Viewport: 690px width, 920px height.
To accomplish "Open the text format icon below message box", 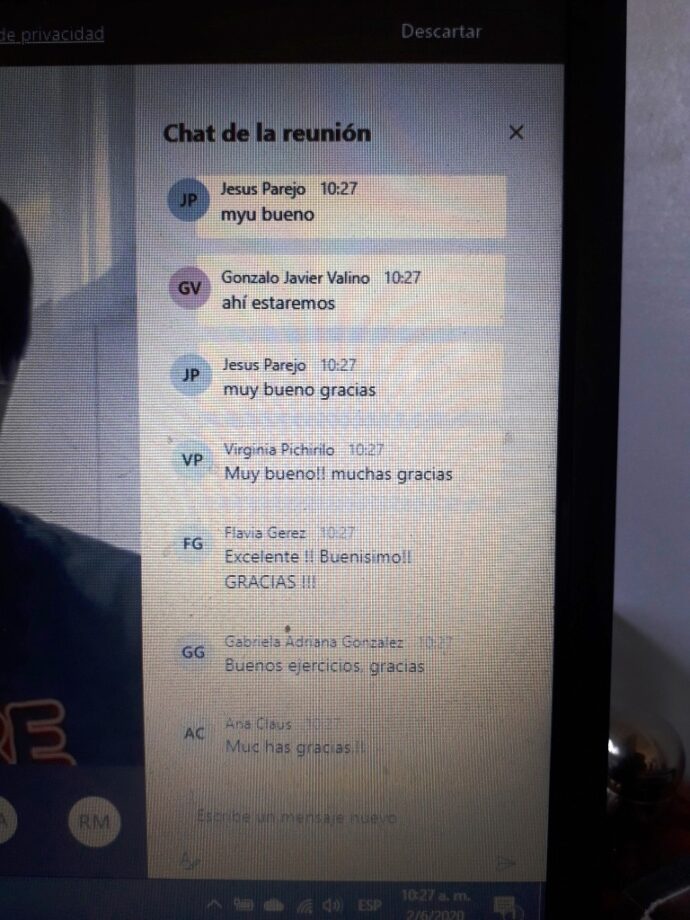I will point(188,859).
